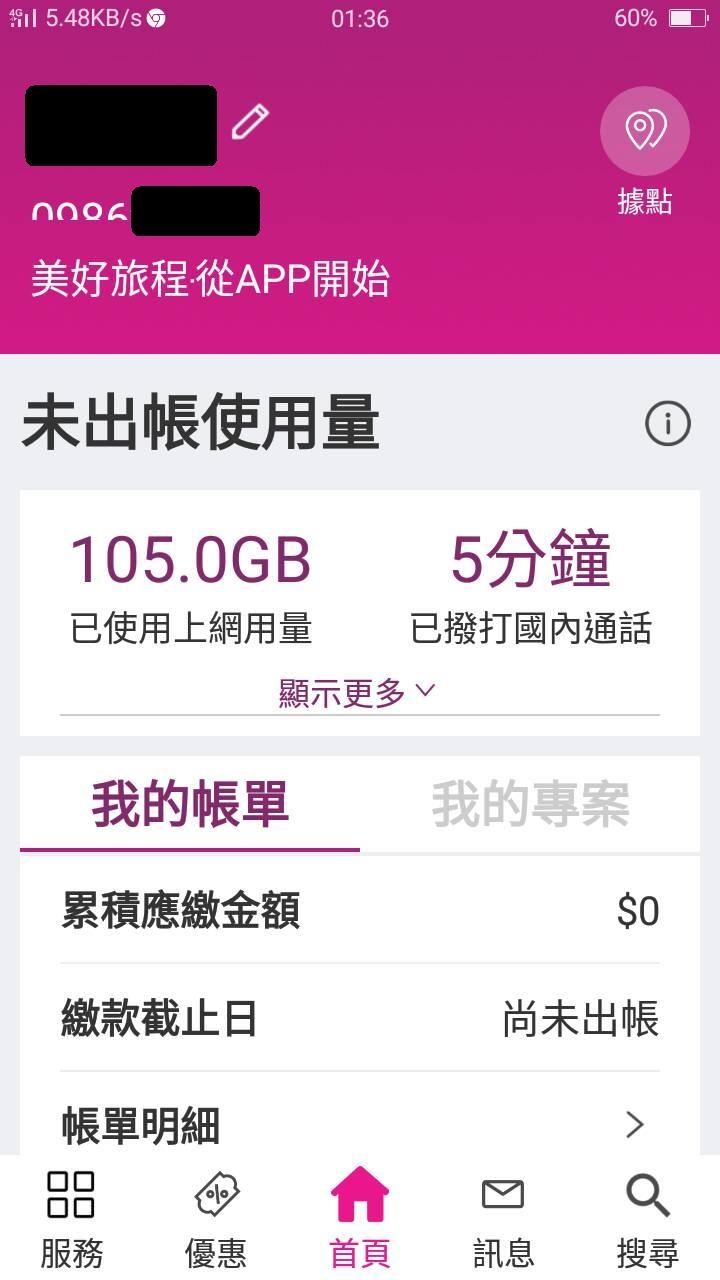Switch to the 我的帳單 tab

(190, 805)
